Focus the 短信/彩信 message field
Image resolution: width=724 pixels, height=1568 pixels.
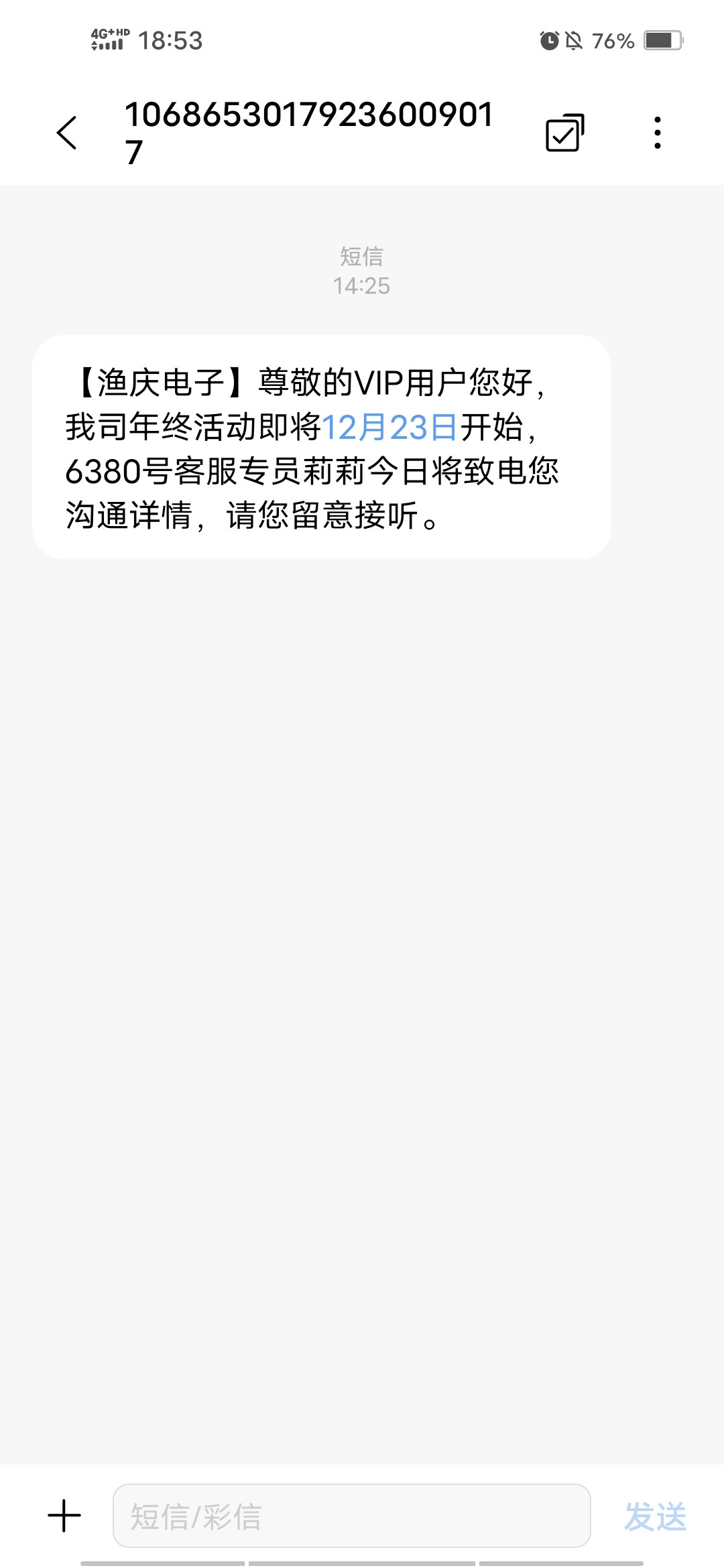point(351,1516)
